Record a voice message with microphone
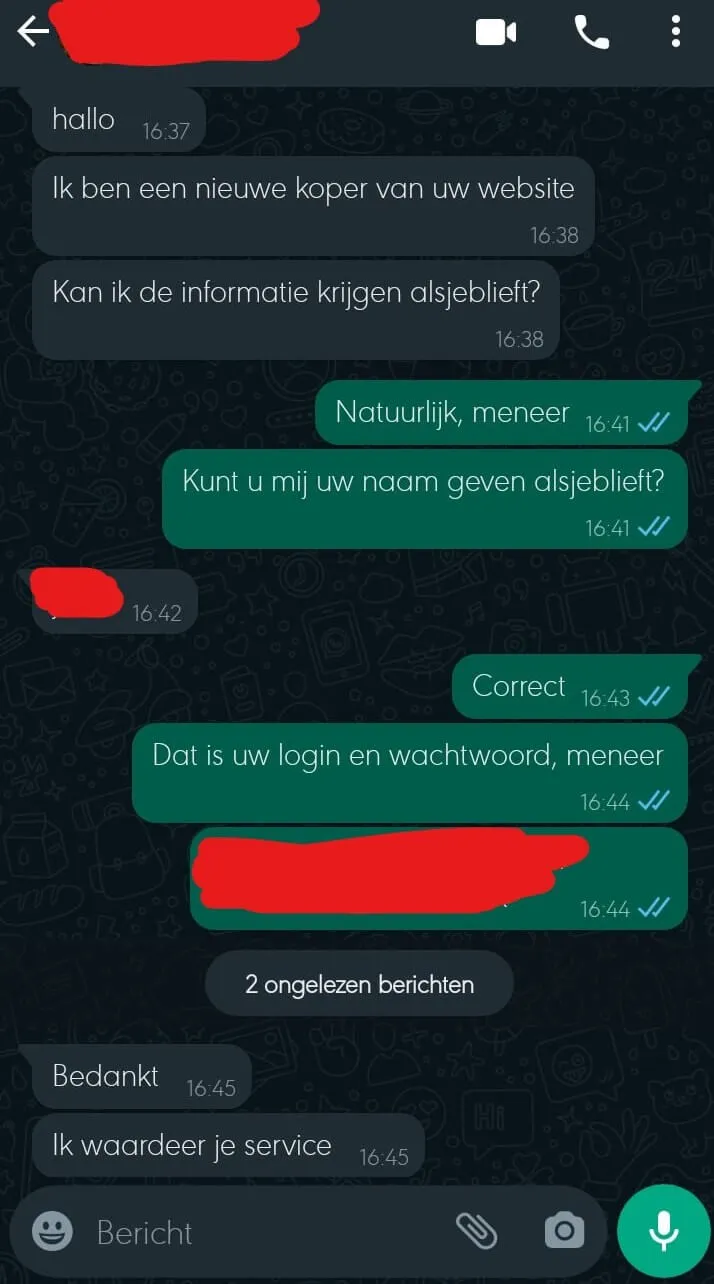The height and width of the screenshot is (1284, 714). click(663, 1231)
